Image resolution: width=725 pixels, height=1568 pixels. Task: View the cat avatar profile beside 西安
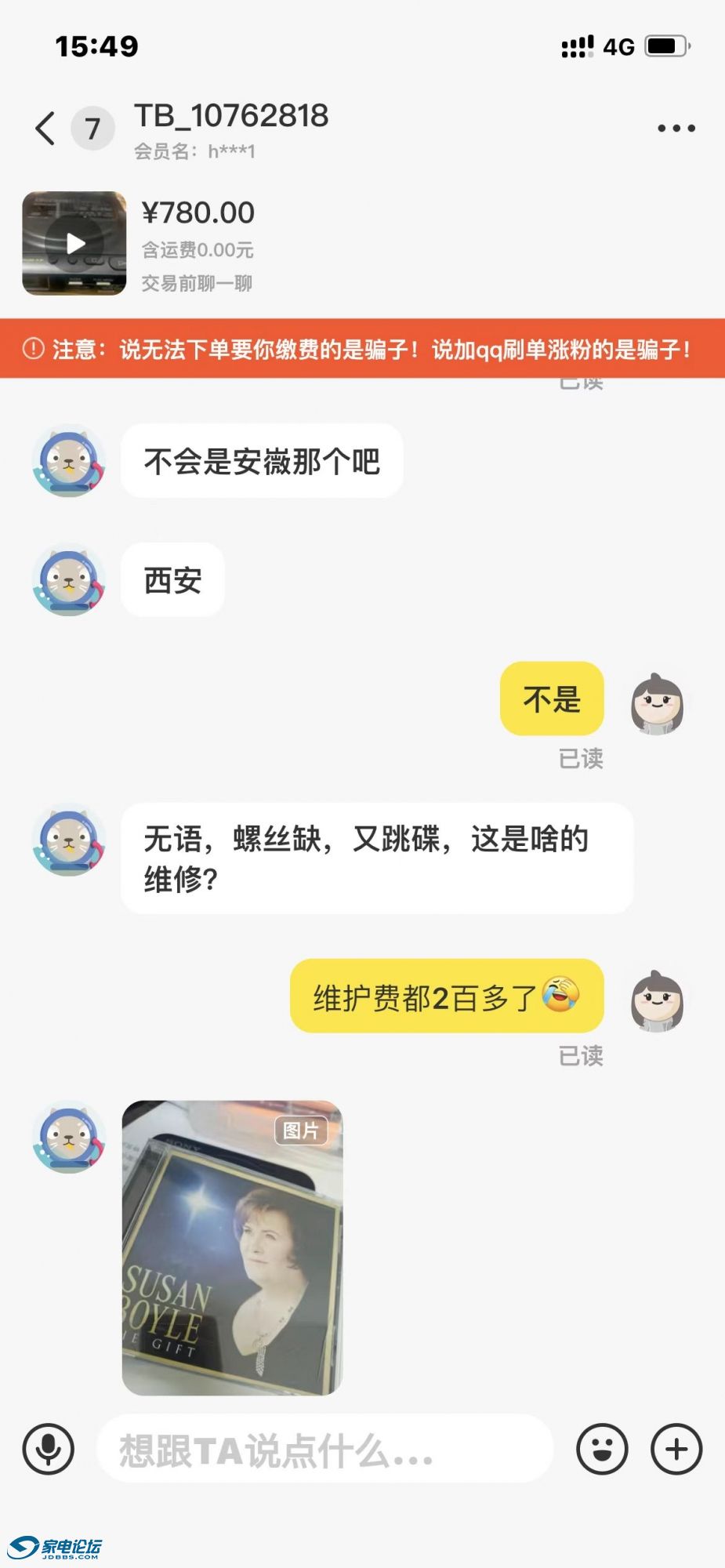click(x=69, y=579)
